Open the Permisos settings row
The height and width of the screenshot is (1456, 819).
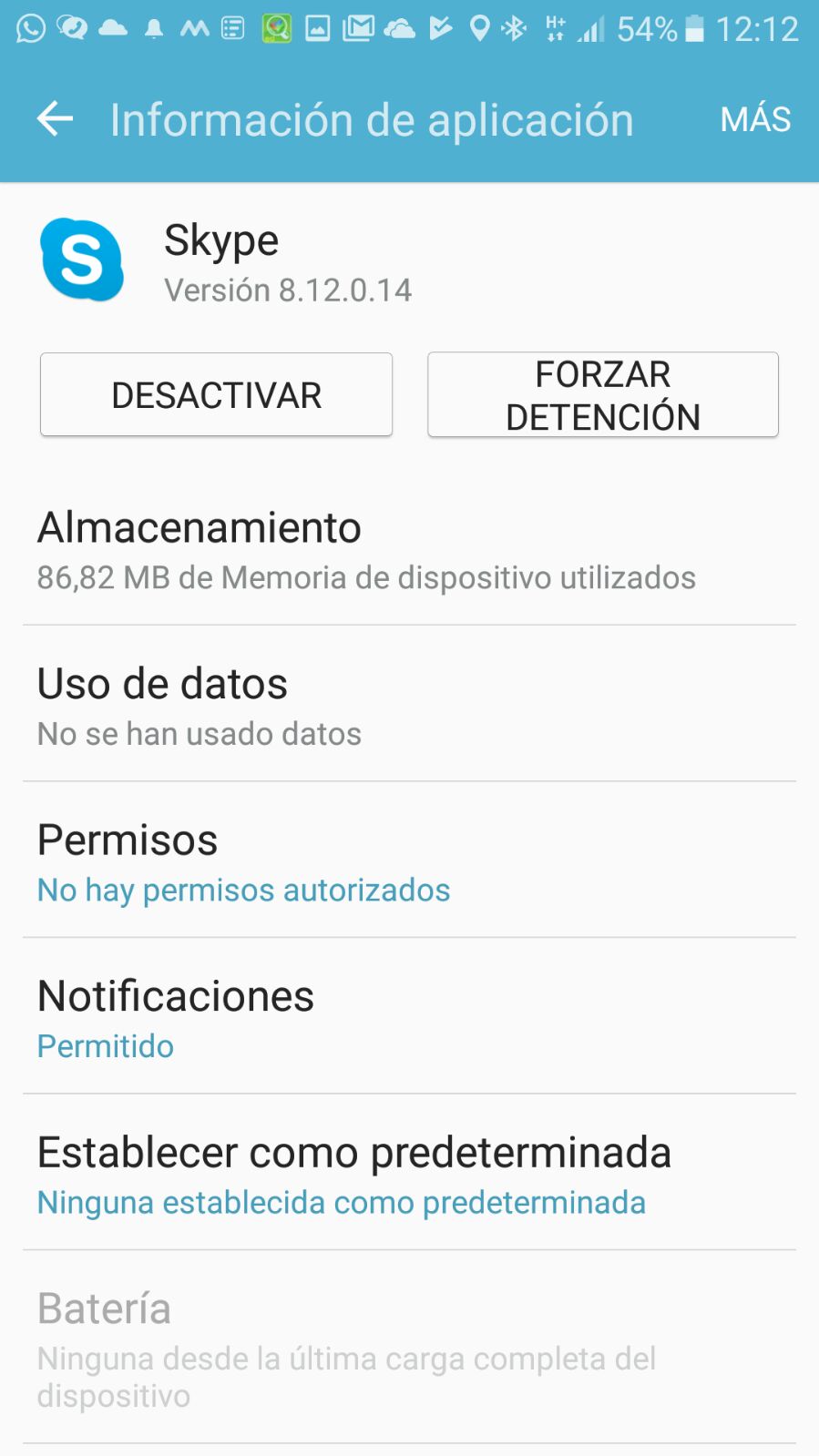click(x=409, y=861)
